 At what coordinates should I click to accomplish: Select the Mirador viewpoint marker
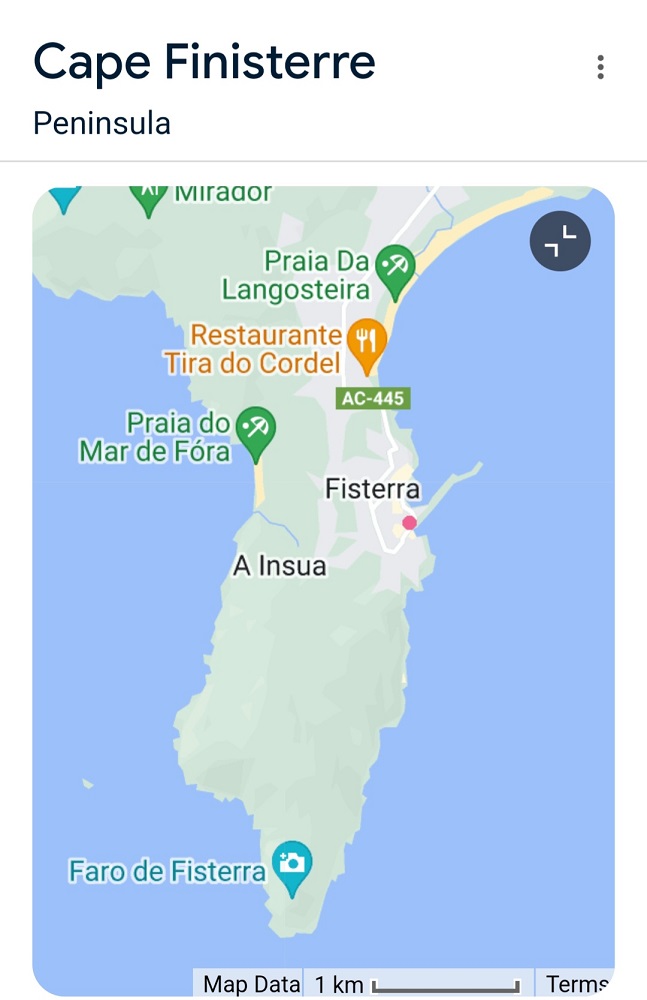click(x=150, y=194)
